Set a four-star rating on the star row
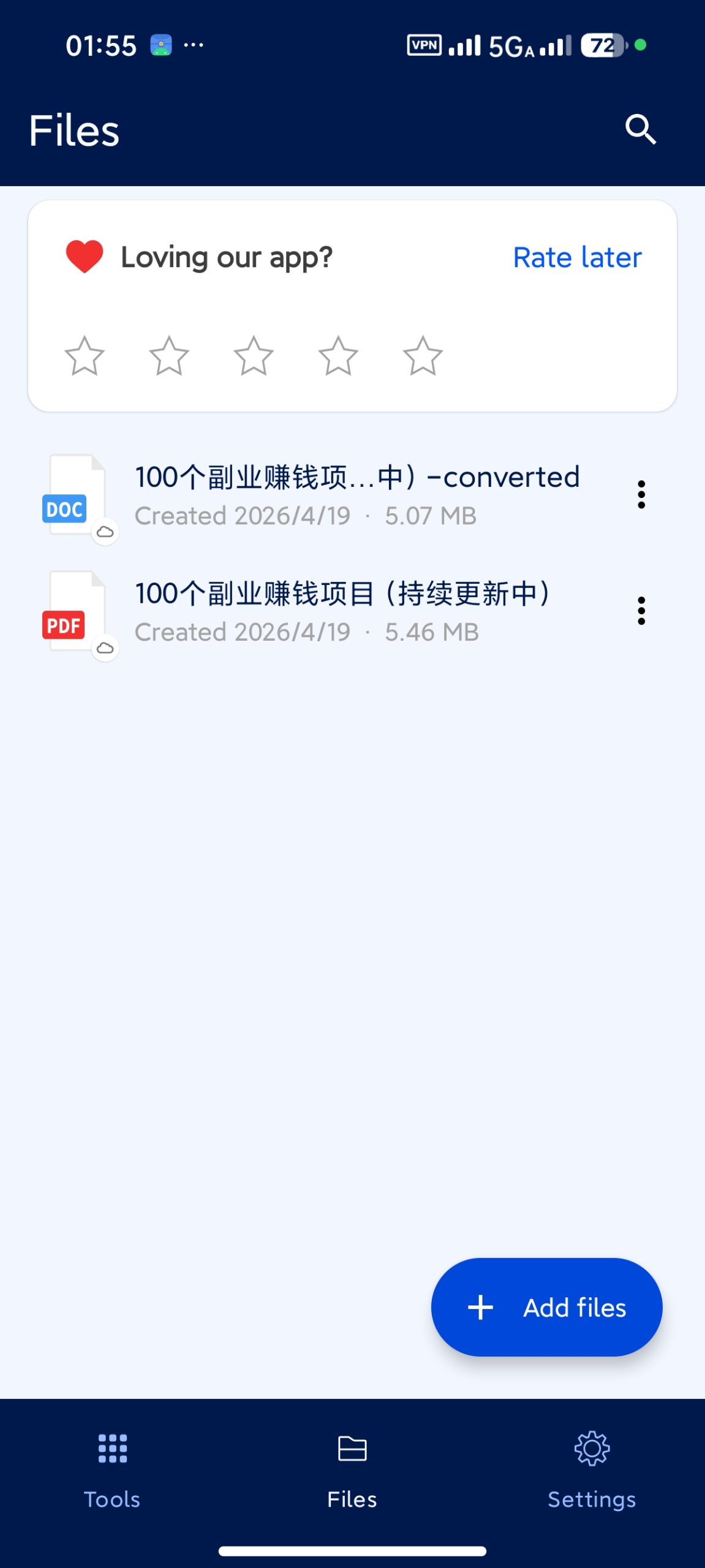 338,355
